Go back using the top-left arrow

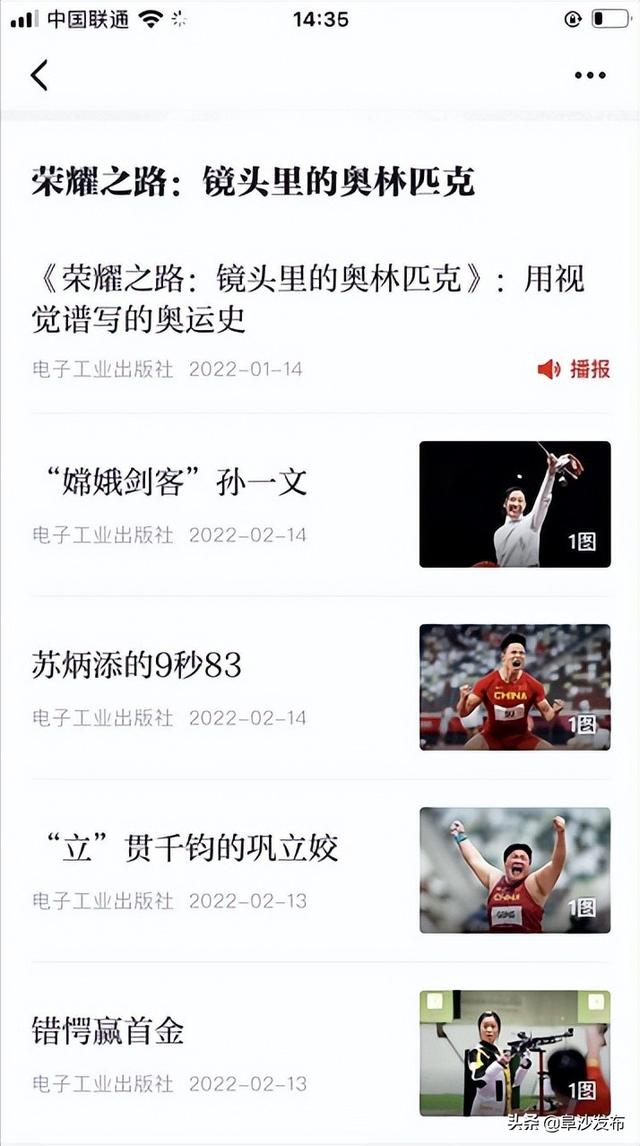click(40, 75)
